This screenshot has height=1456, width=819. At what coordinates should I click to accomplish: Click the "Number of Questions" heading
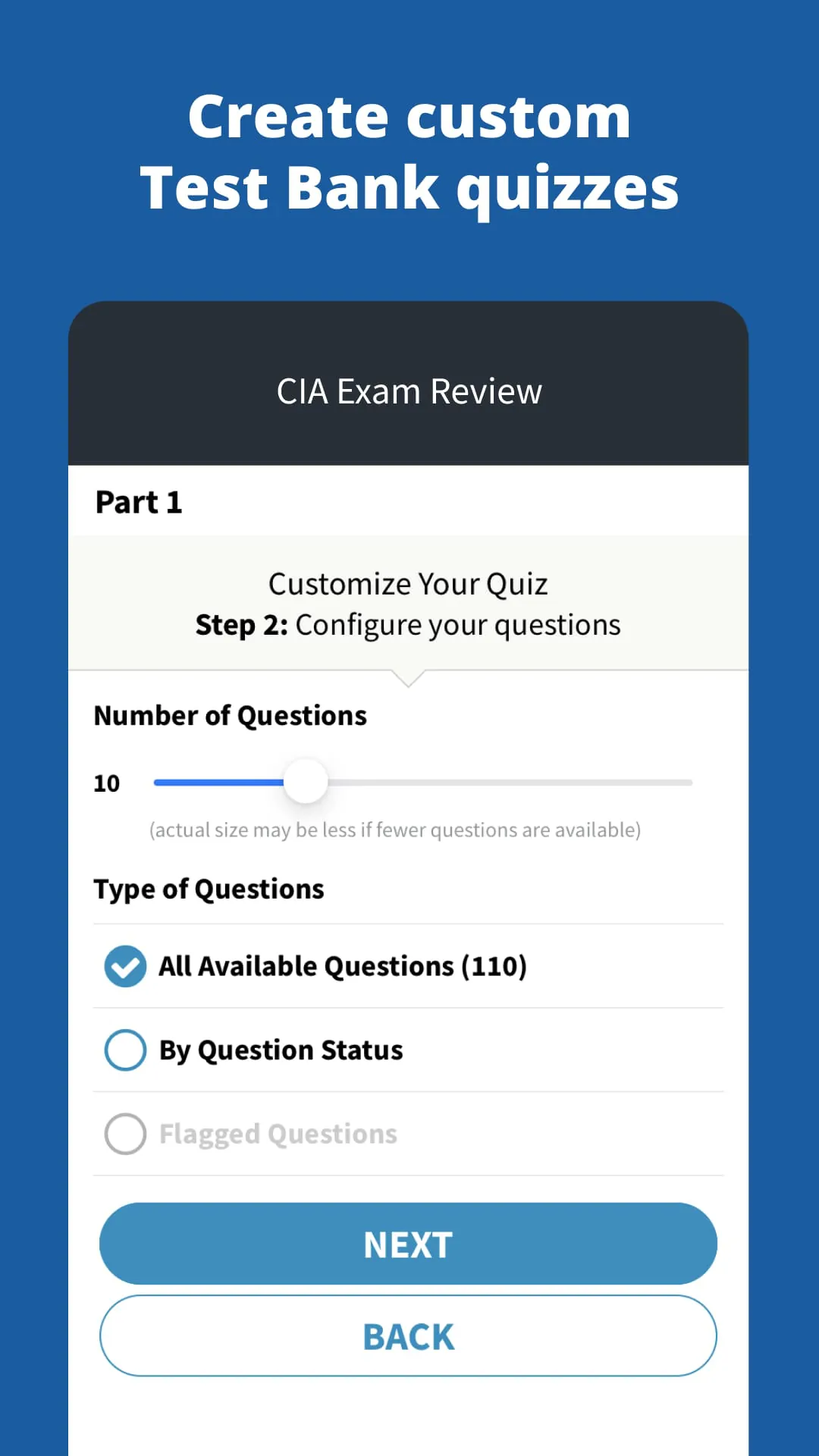(229, 714)
